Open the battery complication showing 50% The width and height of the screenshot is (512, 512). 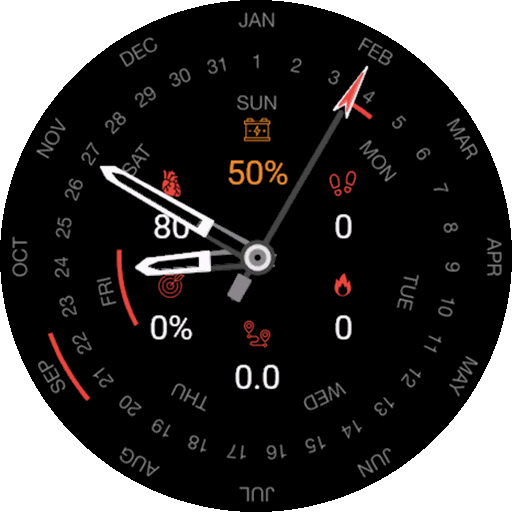point(257,152)
